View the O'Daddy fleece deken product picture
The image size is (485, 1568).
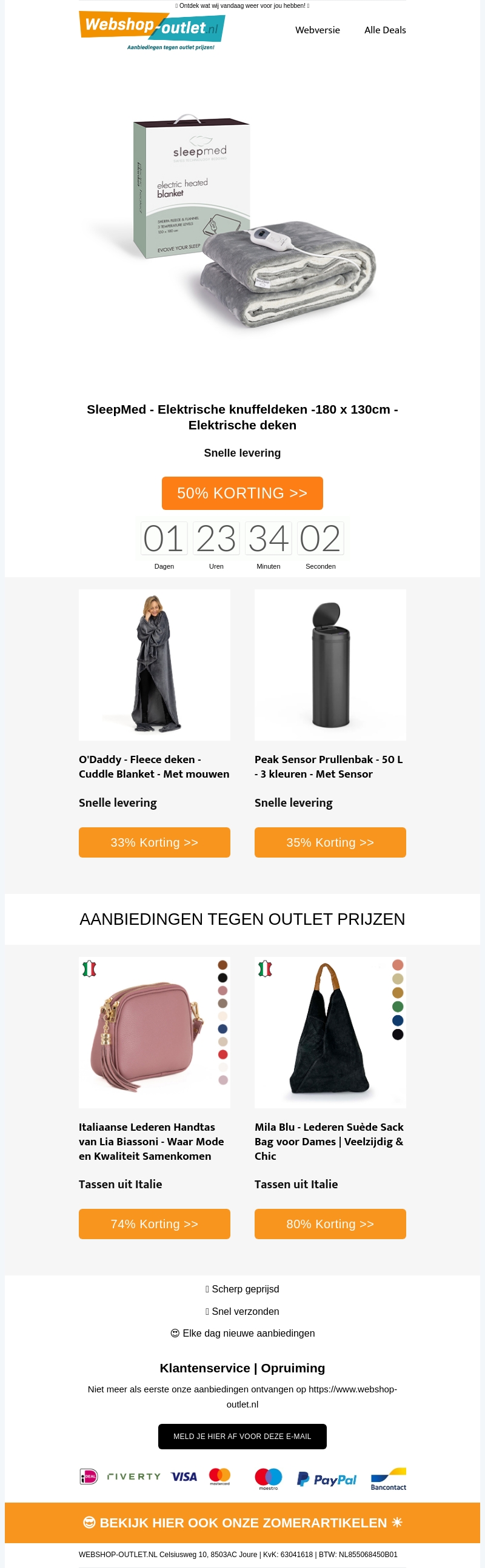coord(154,664)
